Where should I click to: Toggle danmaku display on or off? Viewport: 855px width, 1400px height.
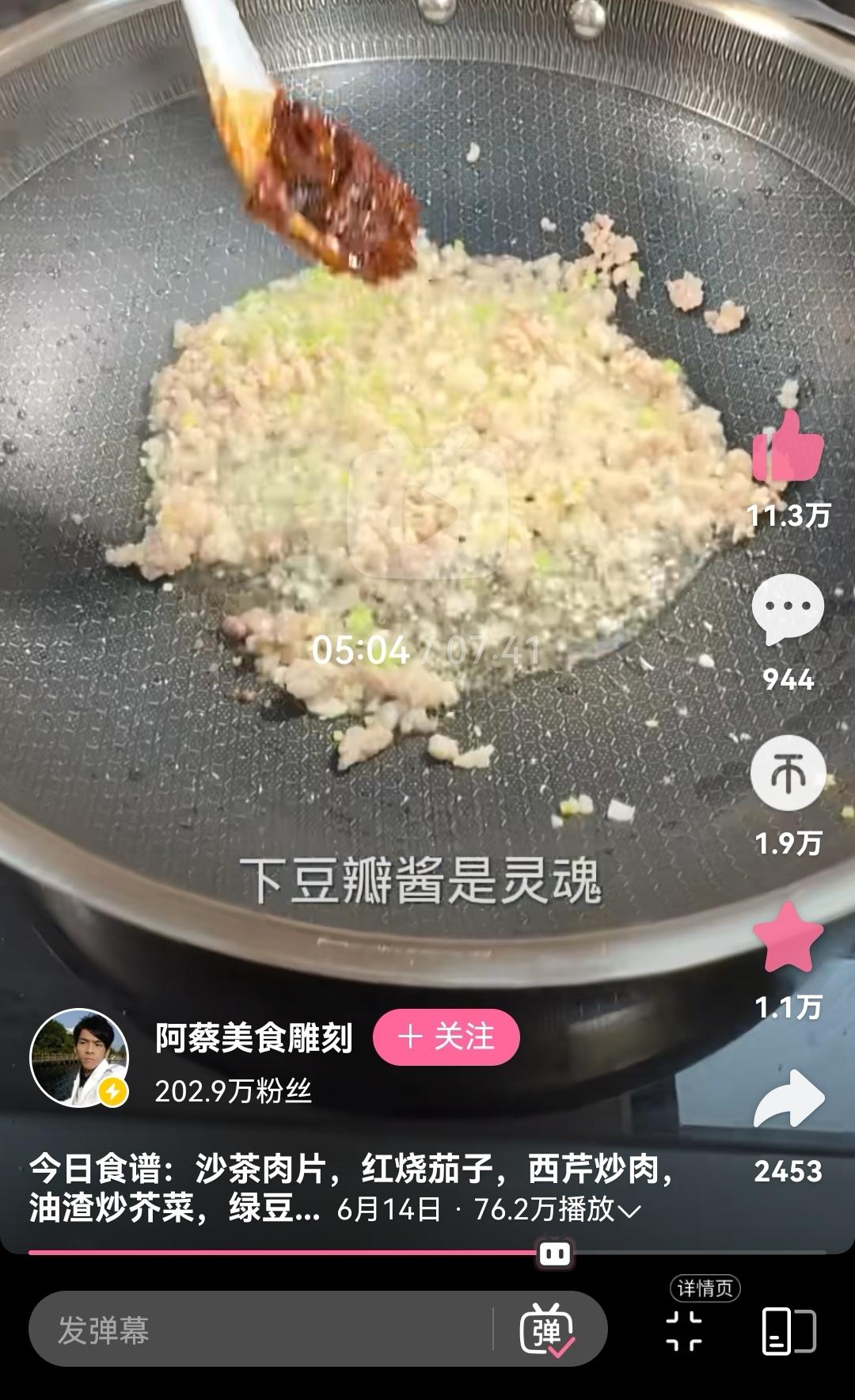547,1330
